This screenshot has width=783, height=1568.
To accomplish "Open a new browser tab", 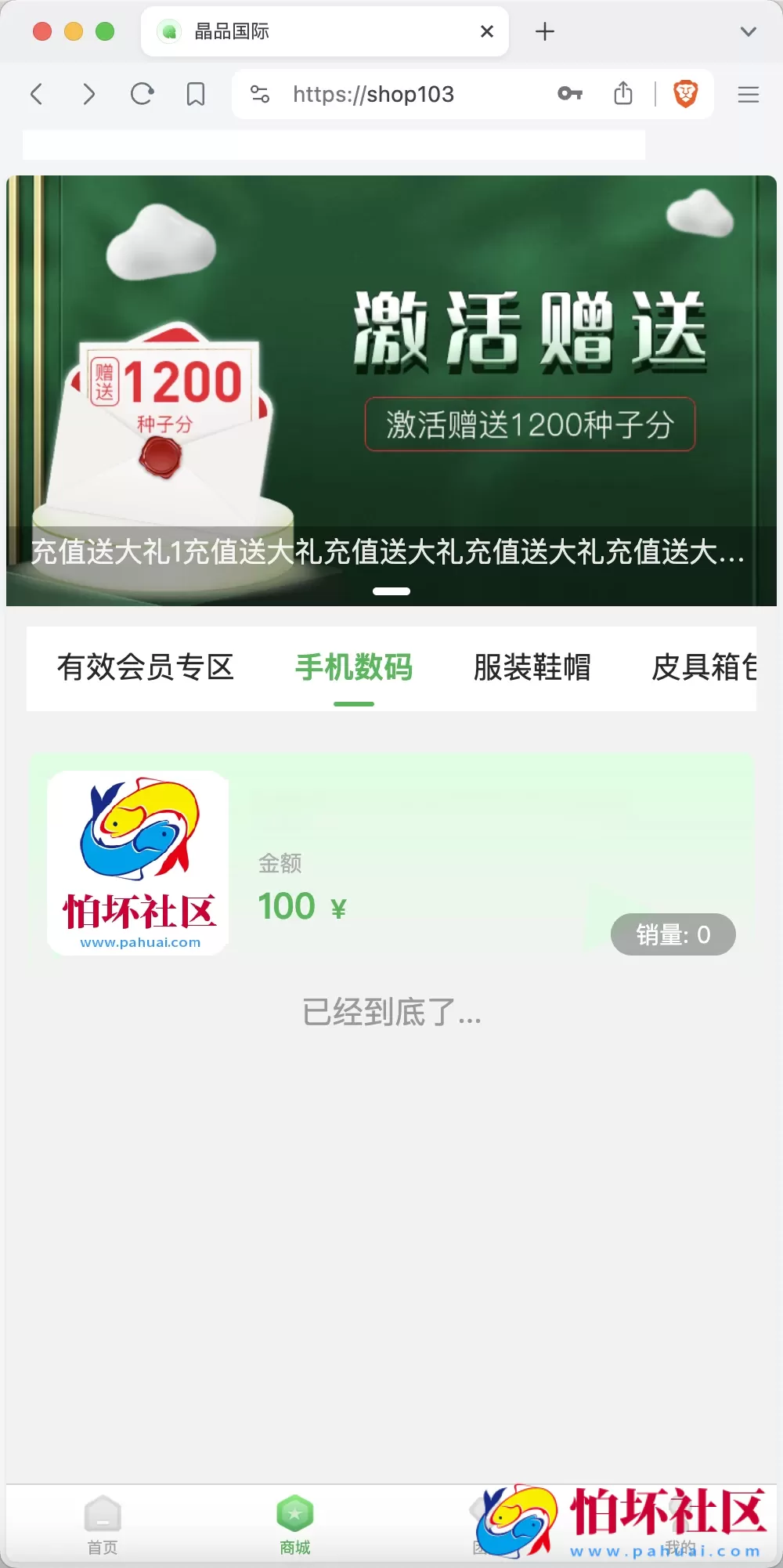I will click(544, 31).
